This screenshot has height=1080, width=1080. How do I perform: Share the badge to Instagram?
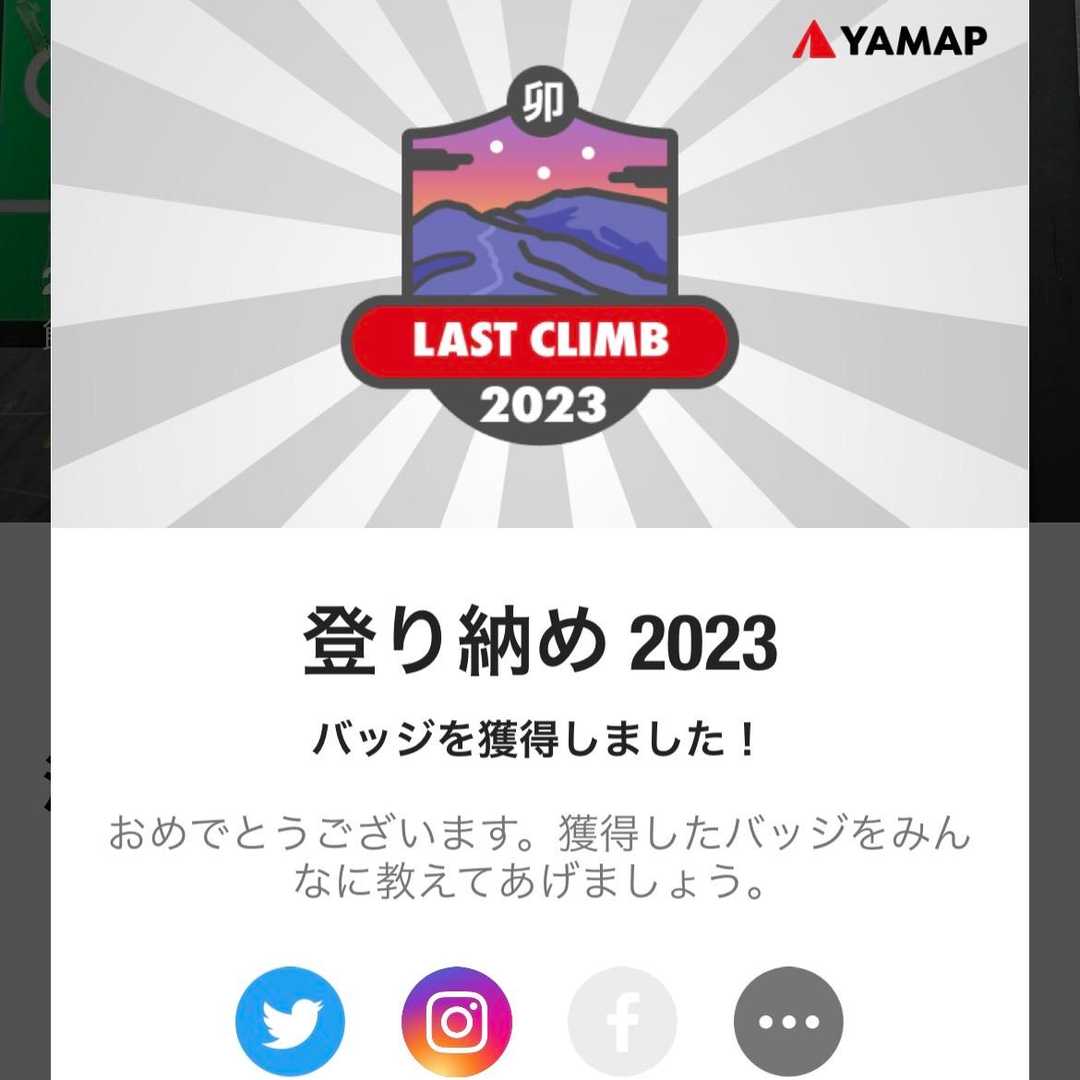(x=456, y=1021)
